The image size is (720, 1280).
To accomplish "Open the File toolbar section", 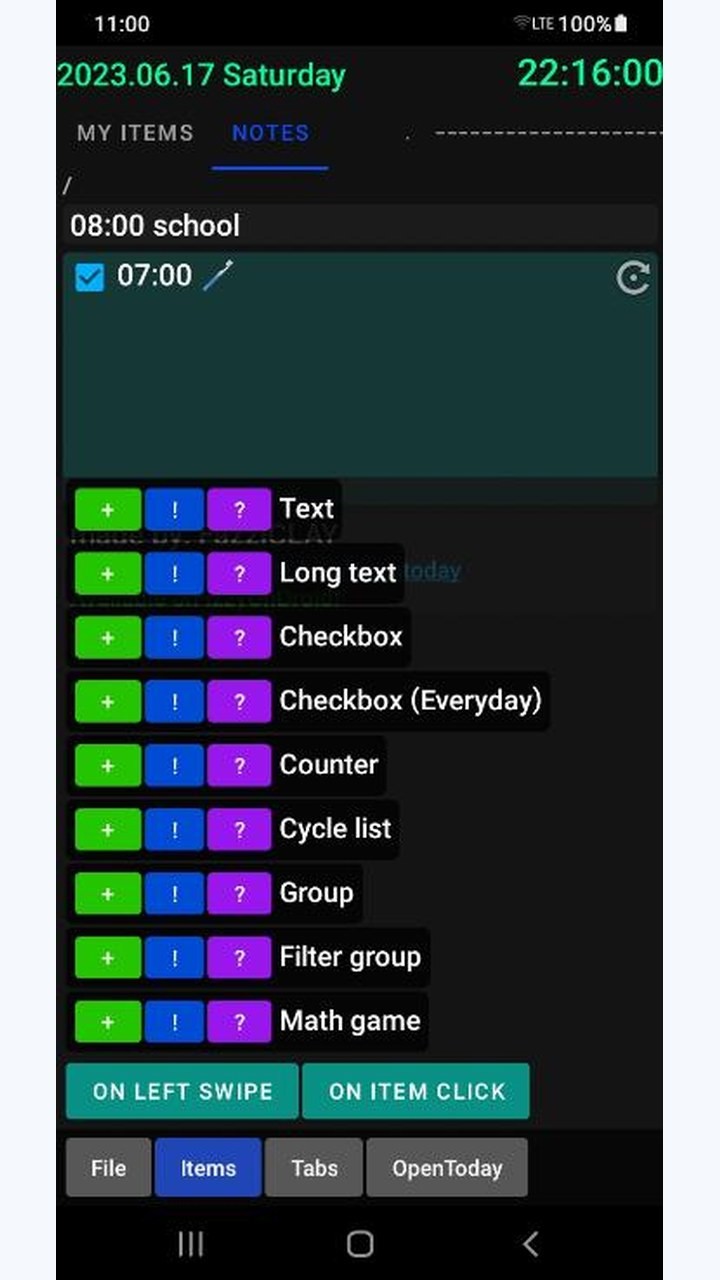I will pos(108,1167).
